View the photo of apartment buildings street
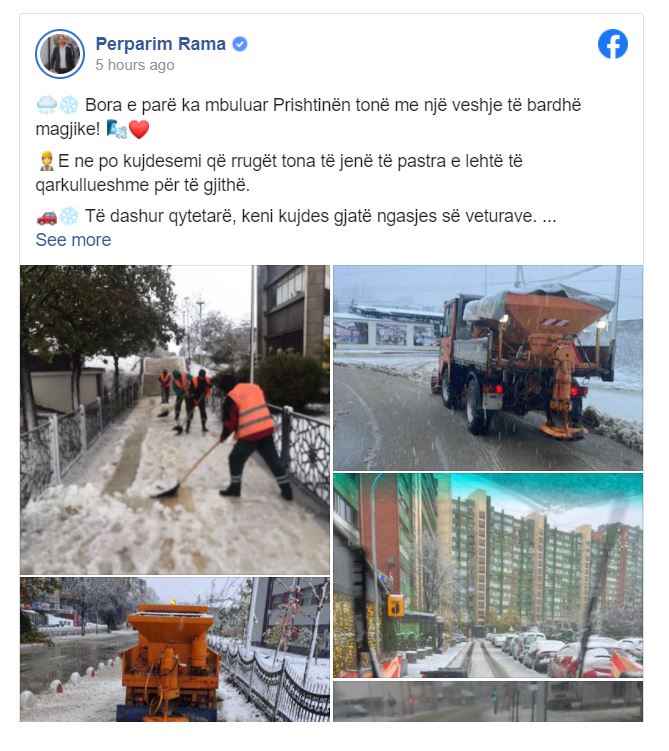The image size is (669, 751). 487,575
